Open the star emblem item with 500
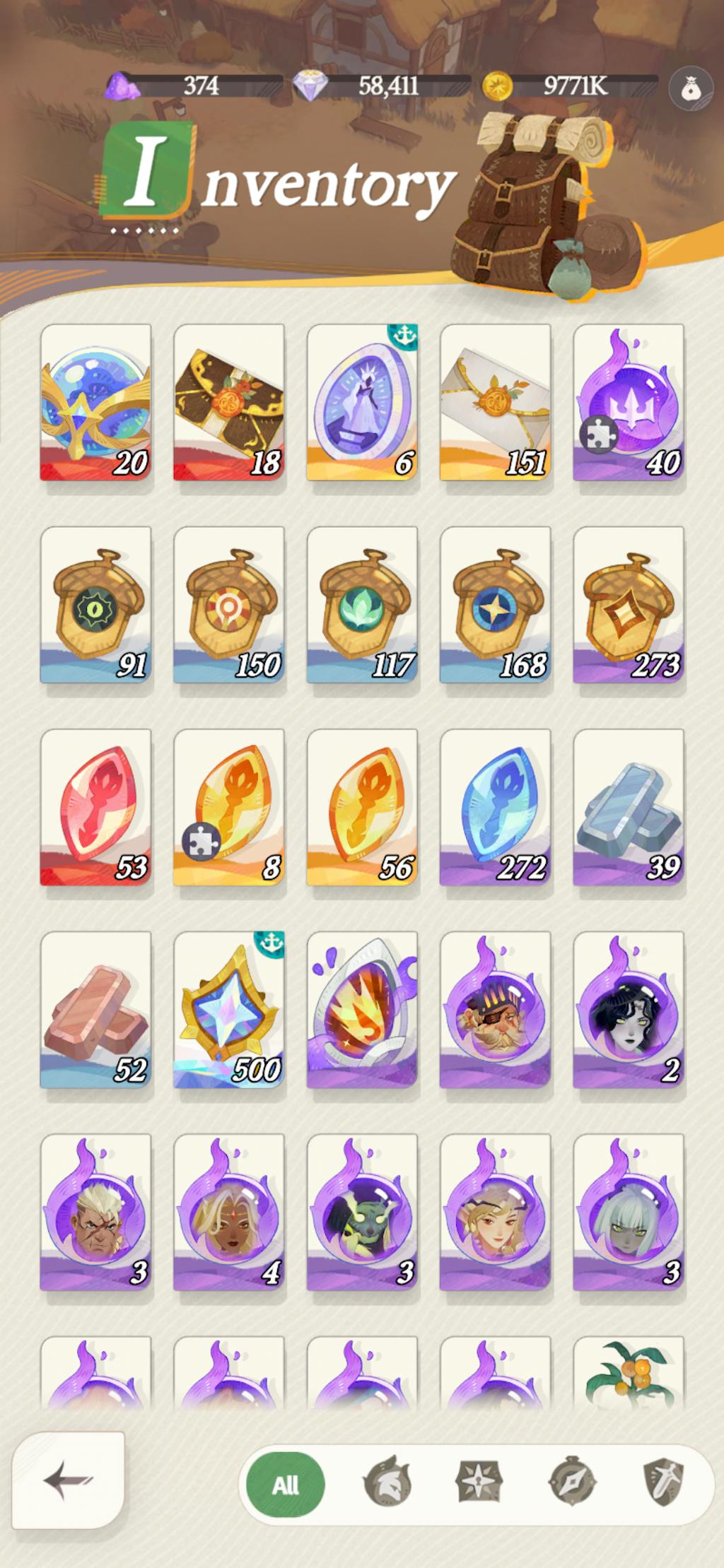 click(x=229, y=1010)
